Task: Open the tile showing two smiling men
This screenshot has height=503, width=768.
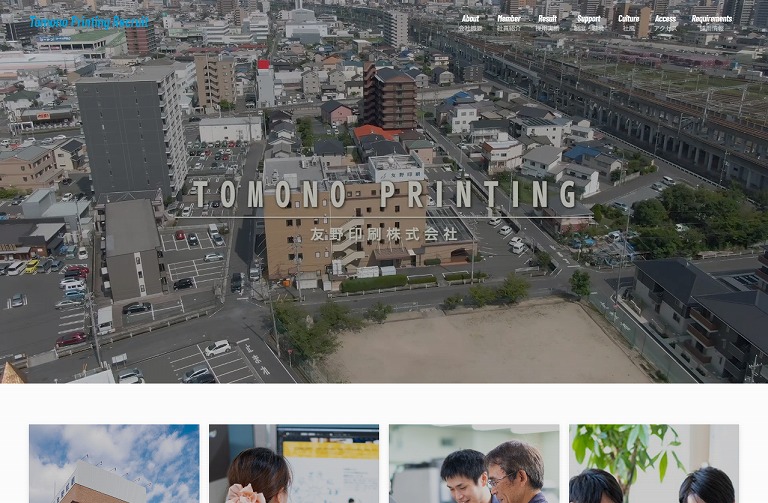Action: click(474, 464)
